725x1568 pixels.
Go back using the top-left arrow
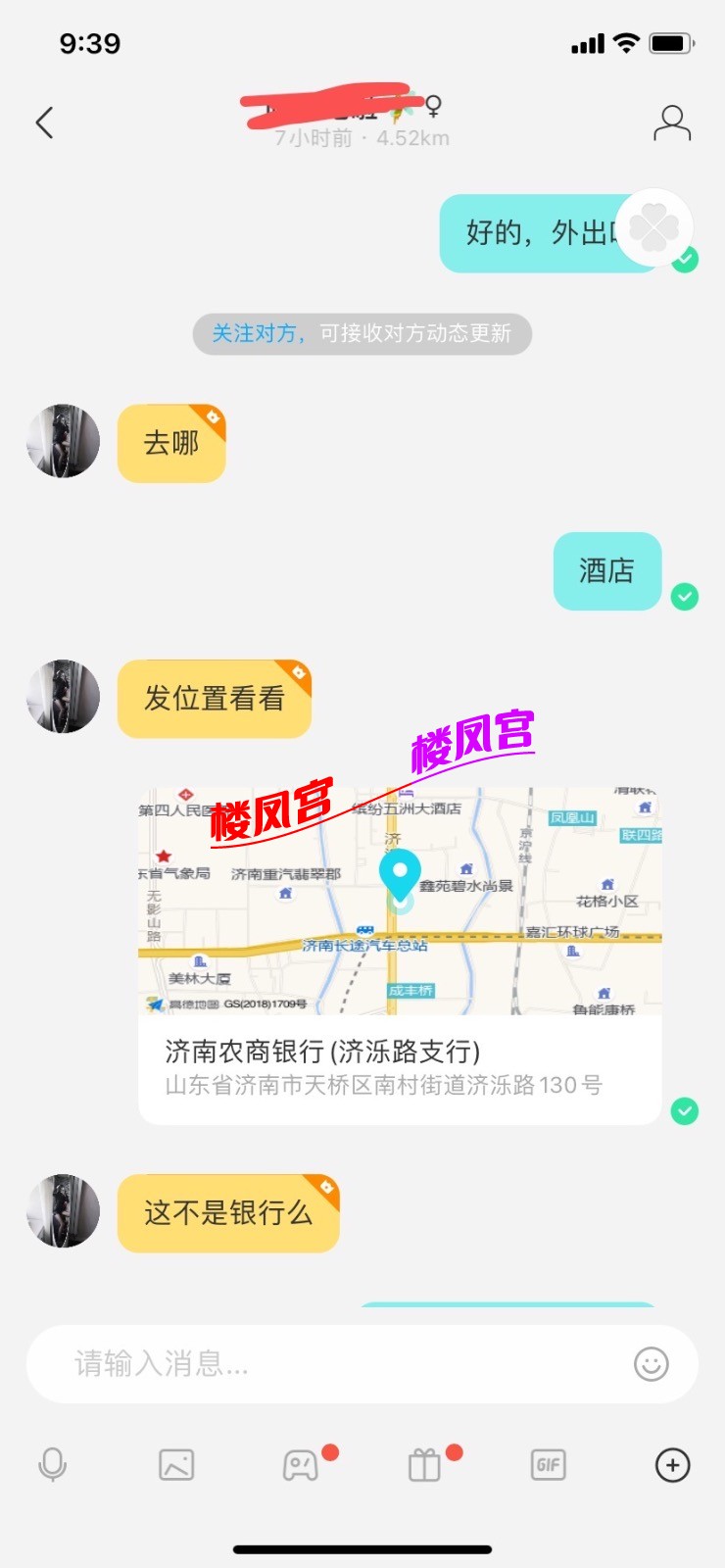(x=44, y=122)
